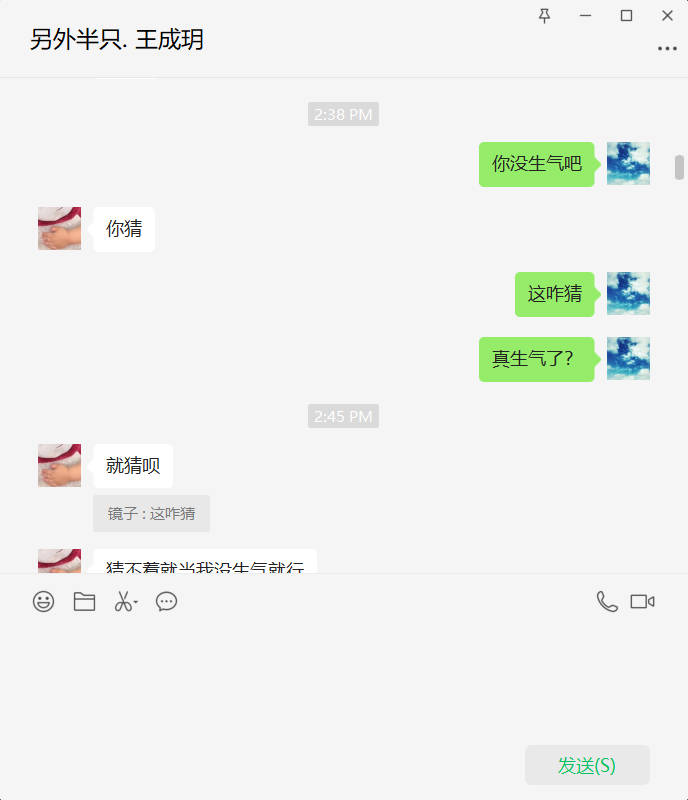Open the emoji picker
The image size is (688, 800).
click(43, 601)
